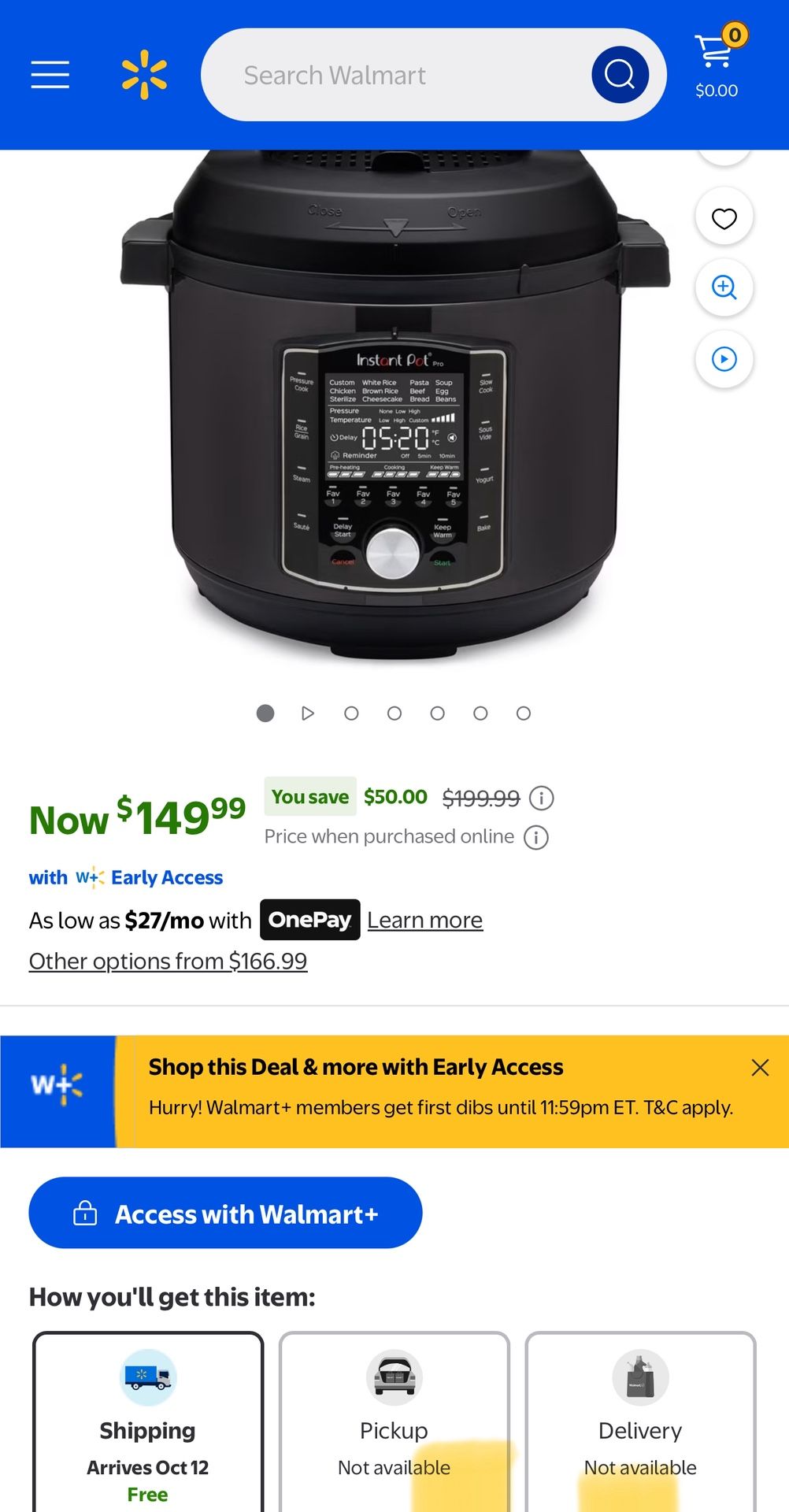Open the hamburger menu
The image size is (789, 1512).
coord(50,75)
